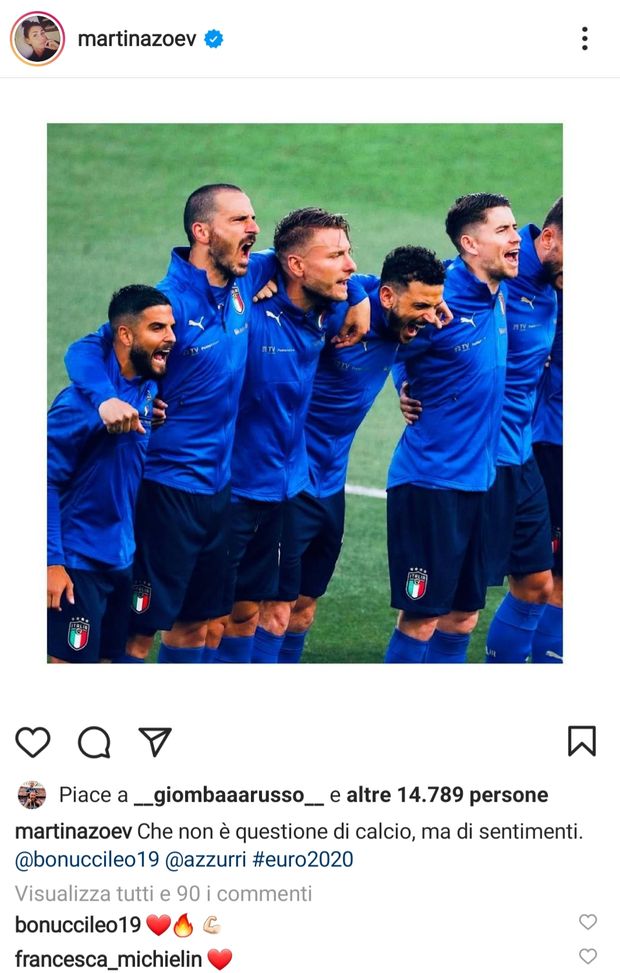This screenshot has height=973, width=620.
Task: Like bonuccileo19's comment
Action: coord(588,923)
